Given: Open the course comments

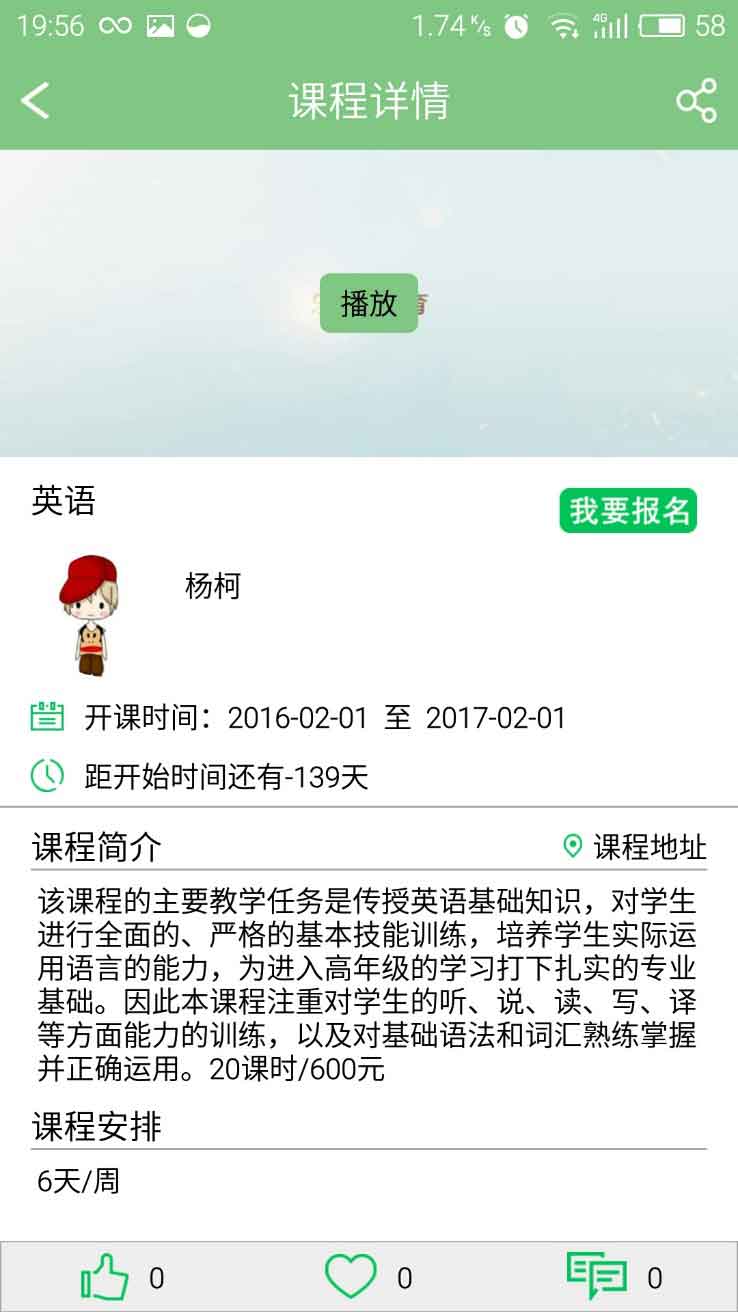Looking at the screenshot, I should click(596, 1277).
